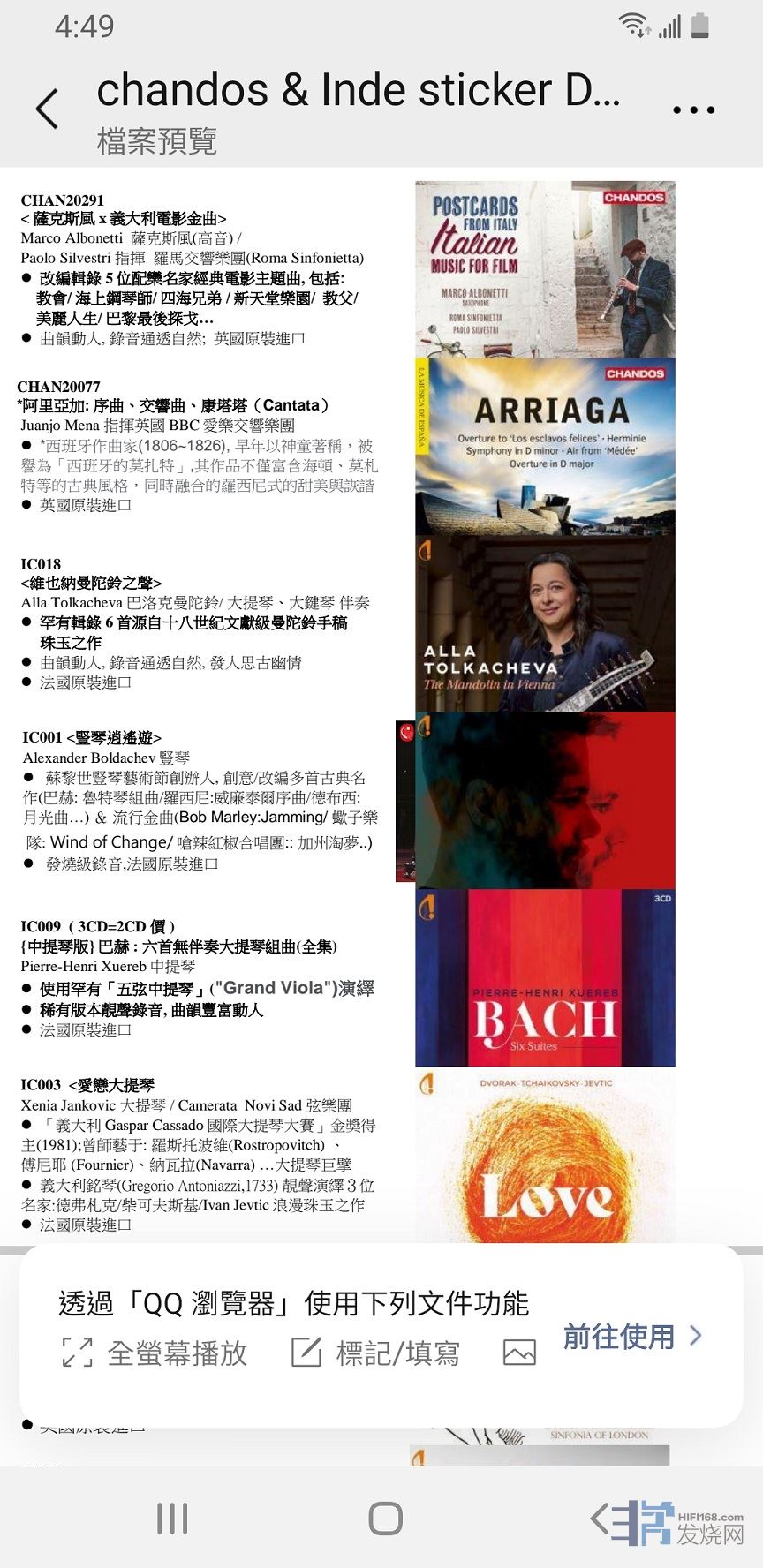The height and width of the screenshot is (1568, 763).
Task: Open the three-dot overflow menu
Action: click(693, 110)
